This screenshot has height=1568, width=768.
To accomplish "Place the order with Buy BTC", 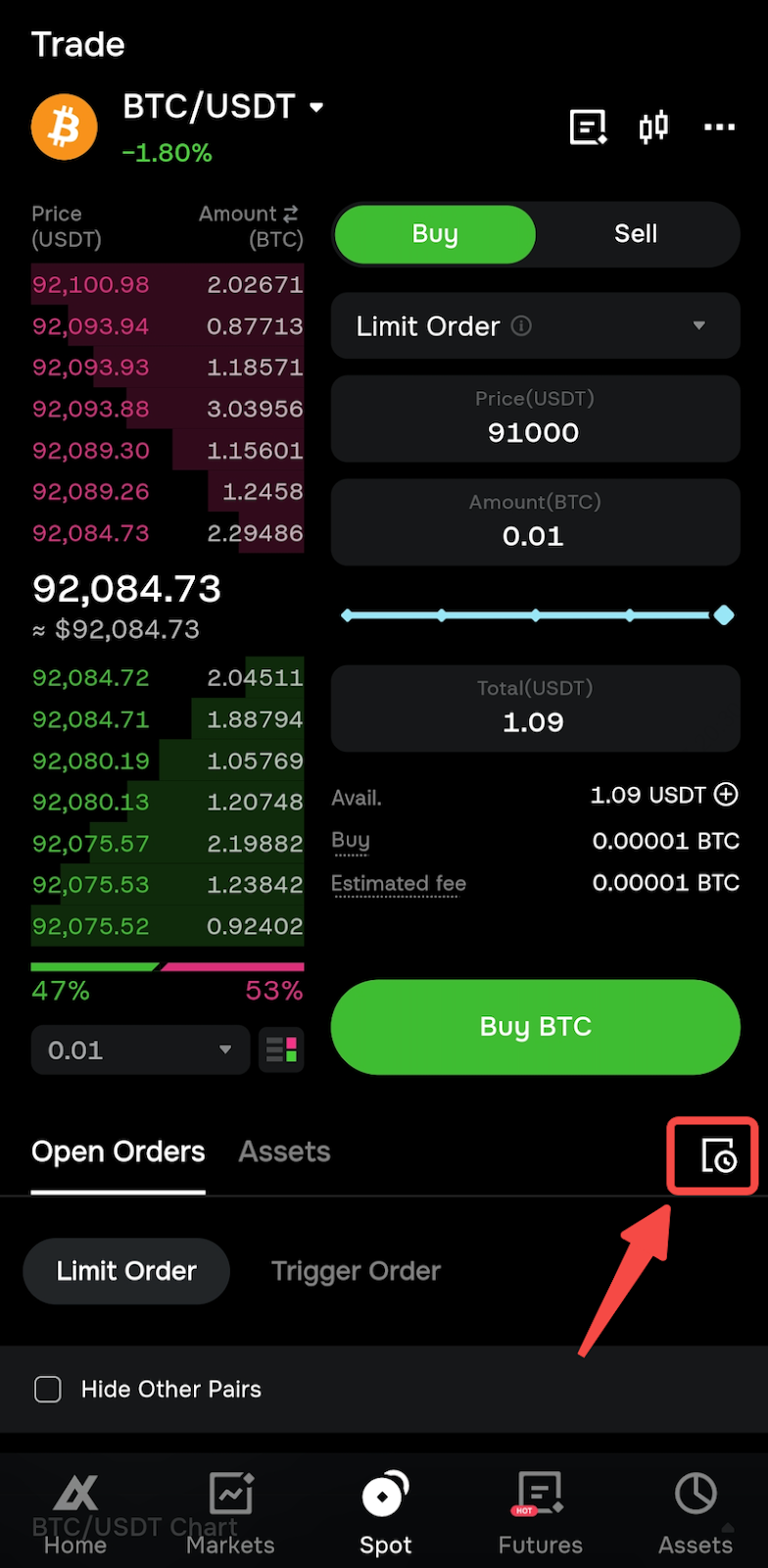I will pyautogui.click(x=535, y=1027).
